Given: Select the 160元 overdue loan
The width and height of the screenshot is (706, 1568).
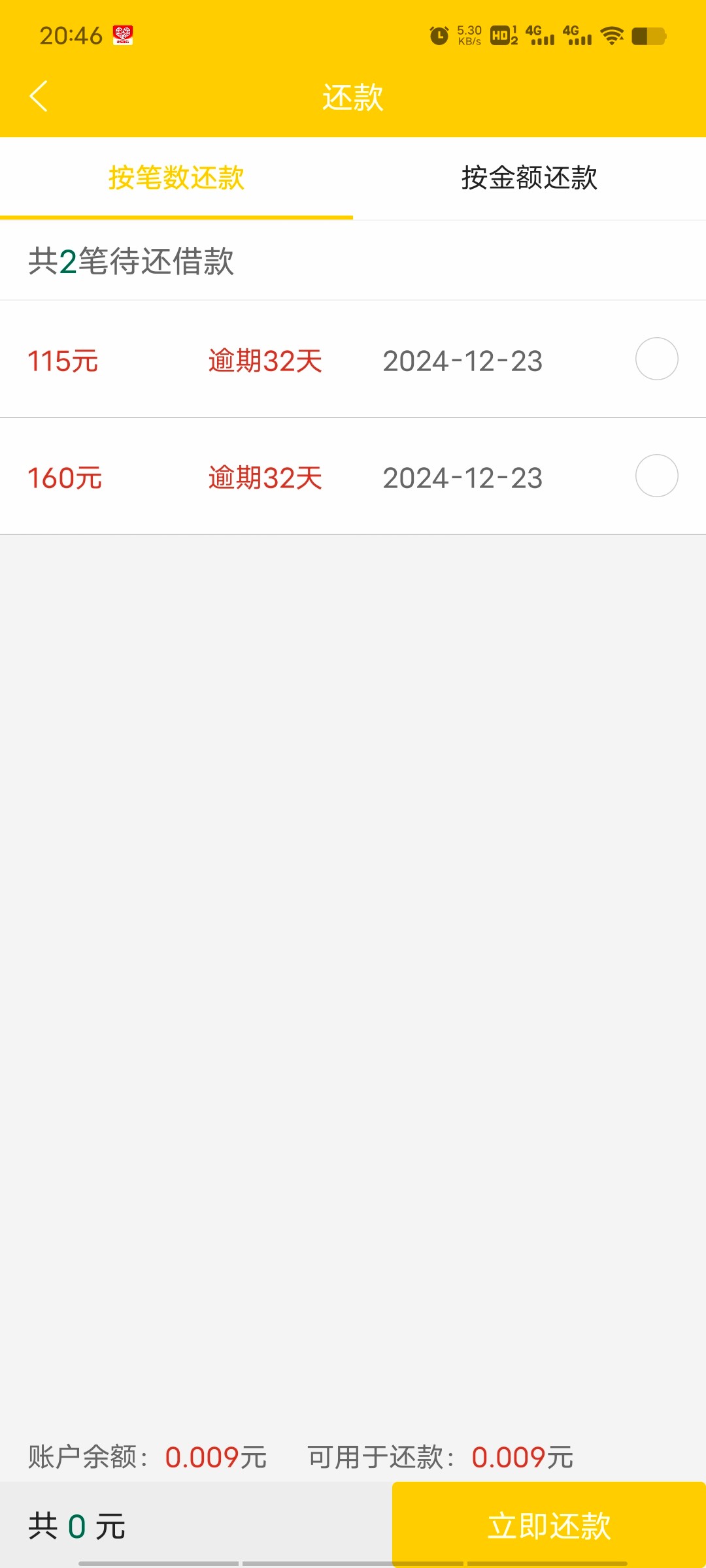Looking at the screenshot, I should click(656, 476).
